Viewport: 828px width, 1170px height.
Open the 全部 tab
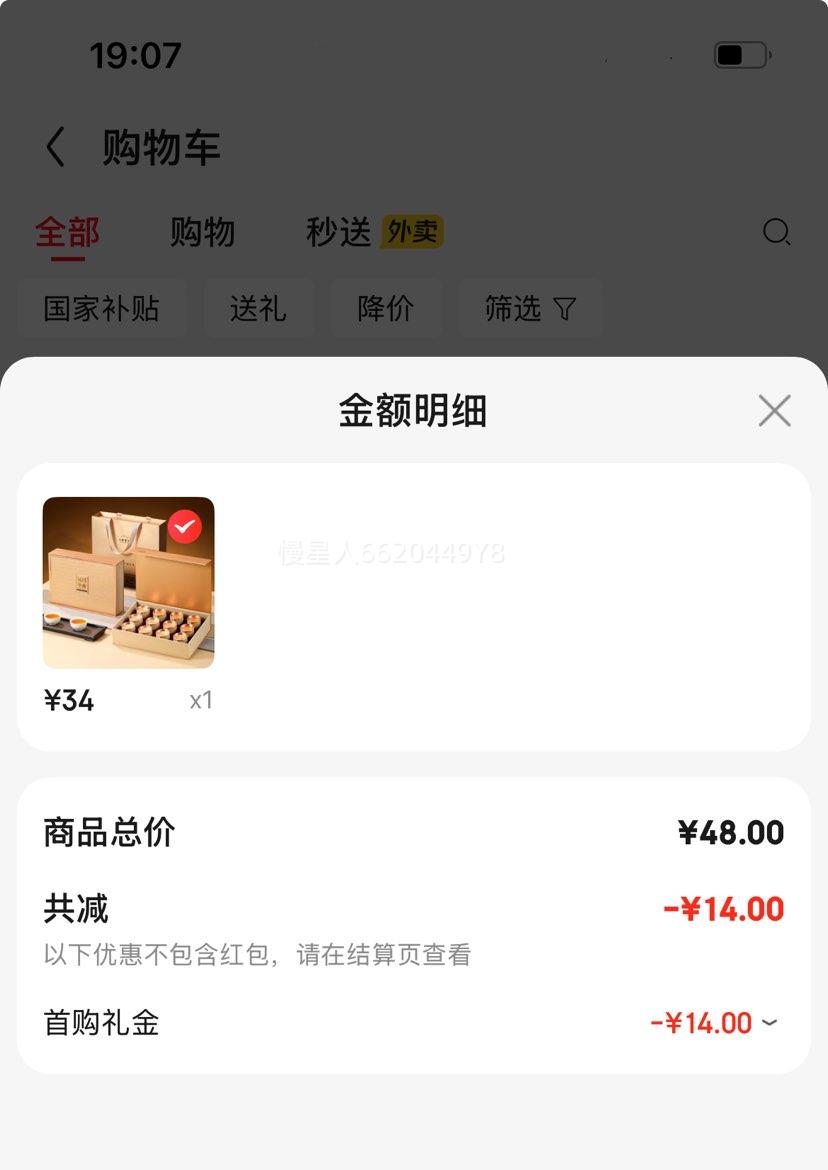click(66, 232)
